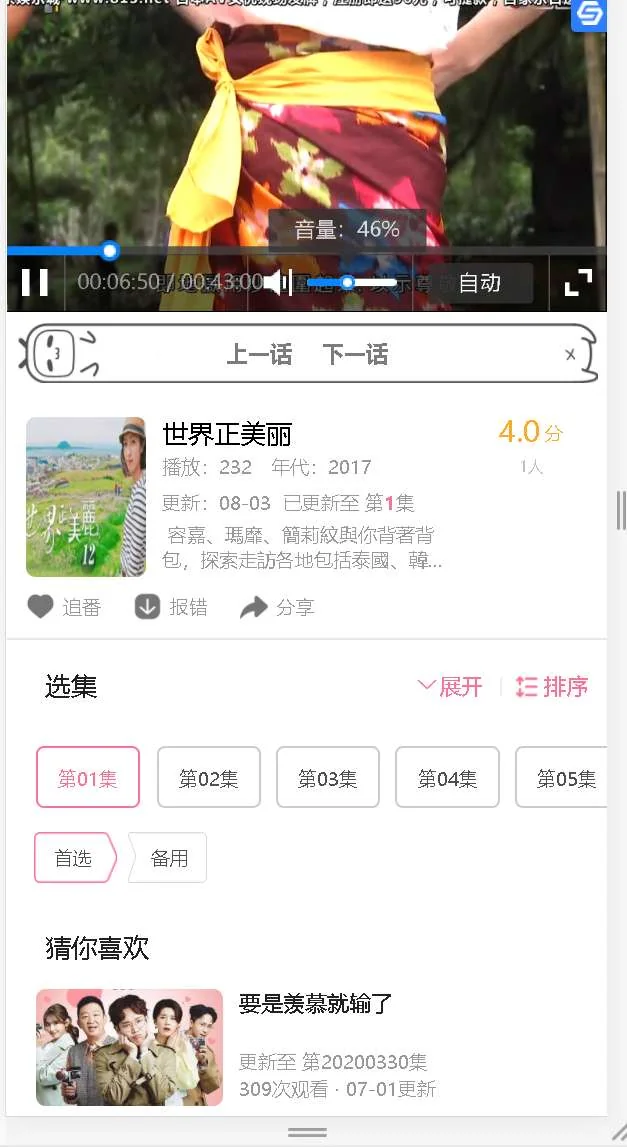Dismiss the episode navigation banner
Image resolution: width=627 pixels, height=1147 pixels.
[x=570, y=354]
